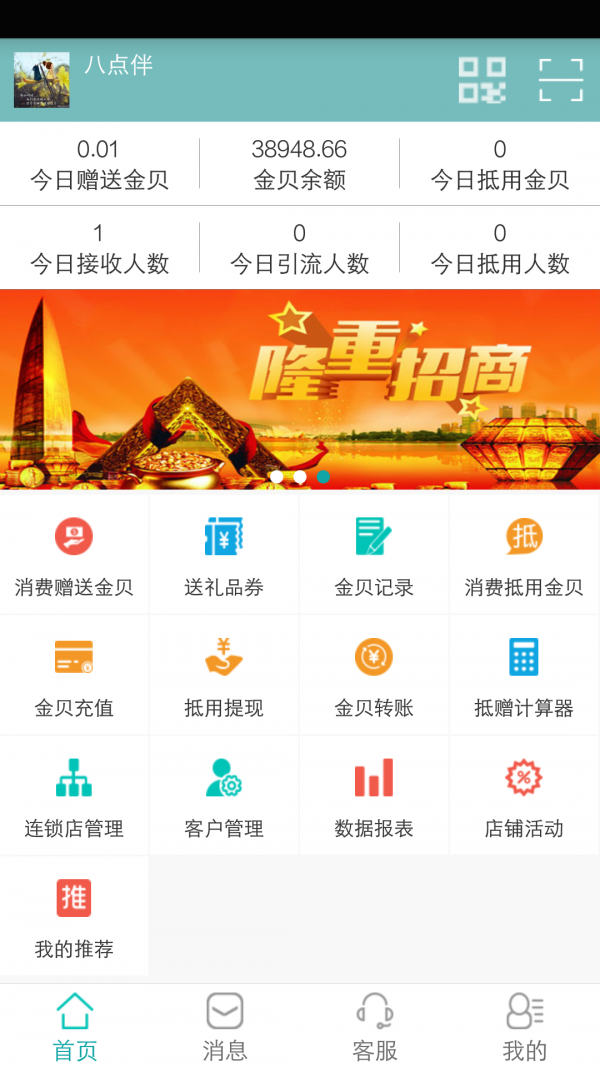Launch 抵赠计算器
600x1067 pixels.
(x=524, y=674)
